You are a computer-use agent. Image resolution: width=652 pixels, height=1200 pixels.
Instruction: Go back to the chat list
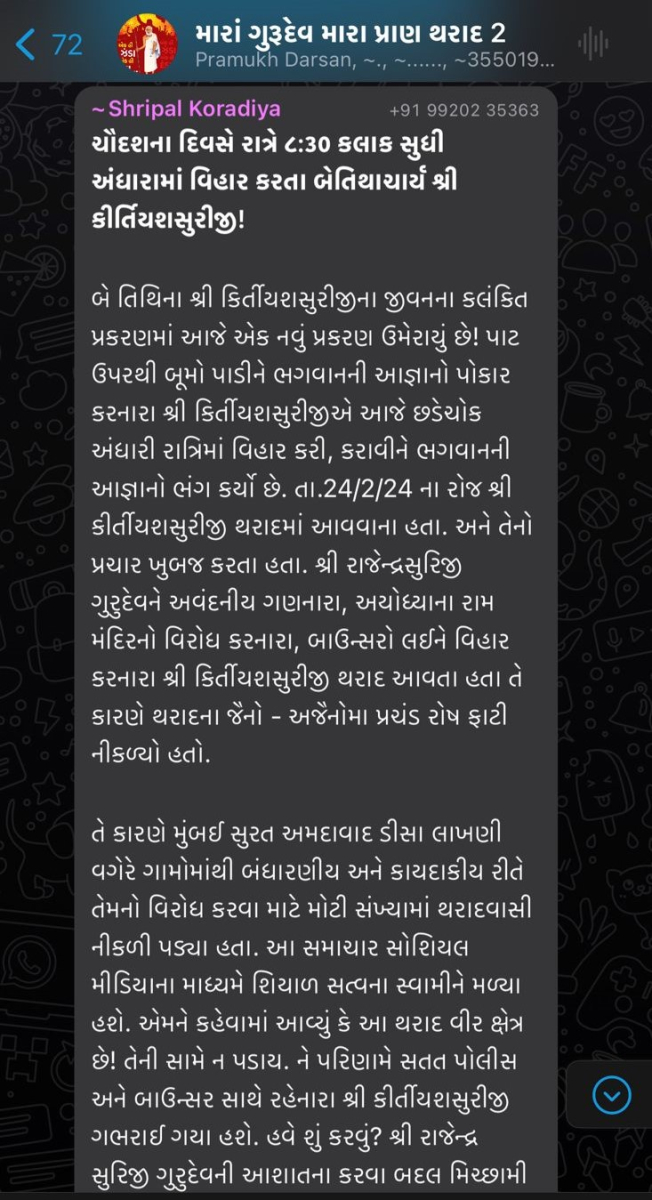48,44
